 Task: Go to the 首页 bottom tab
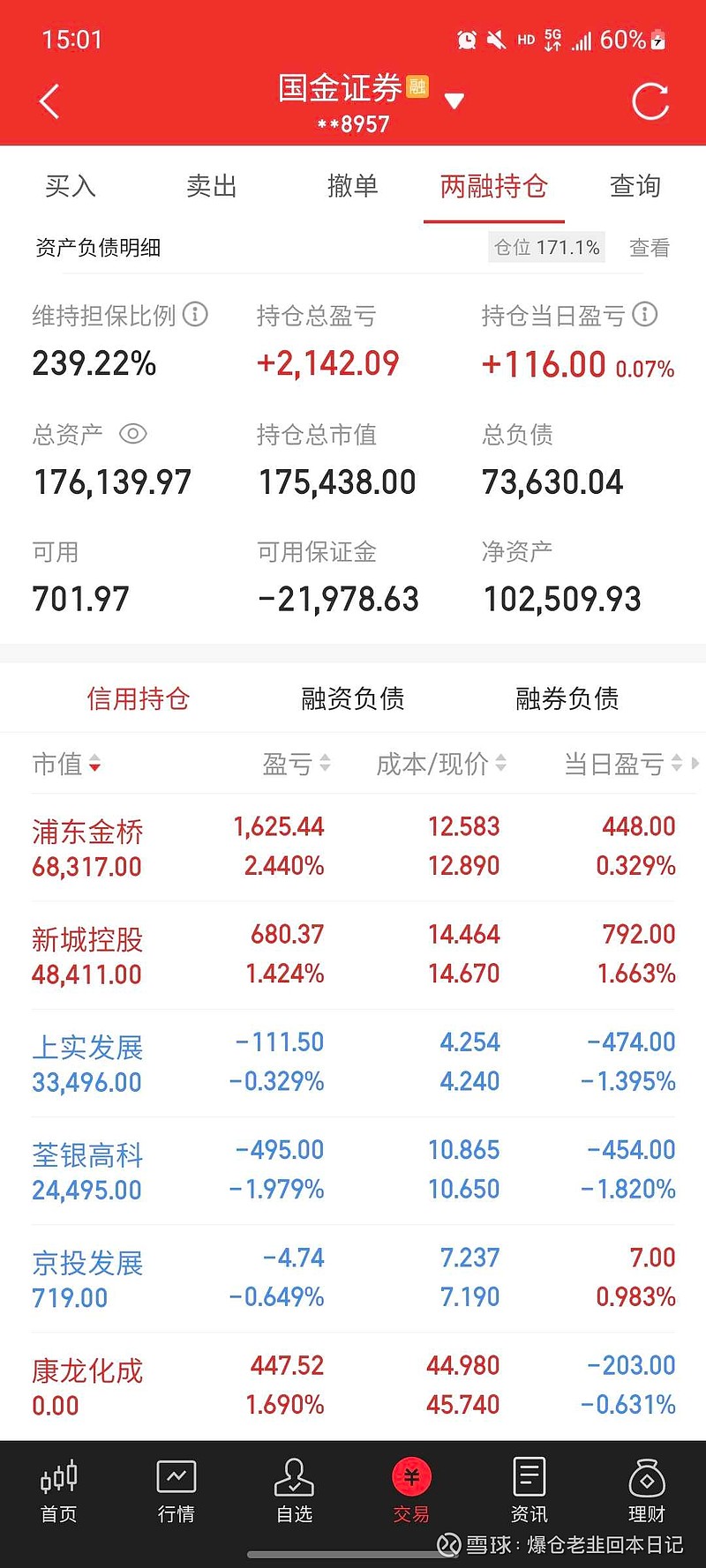click(x=59, y=1492)
